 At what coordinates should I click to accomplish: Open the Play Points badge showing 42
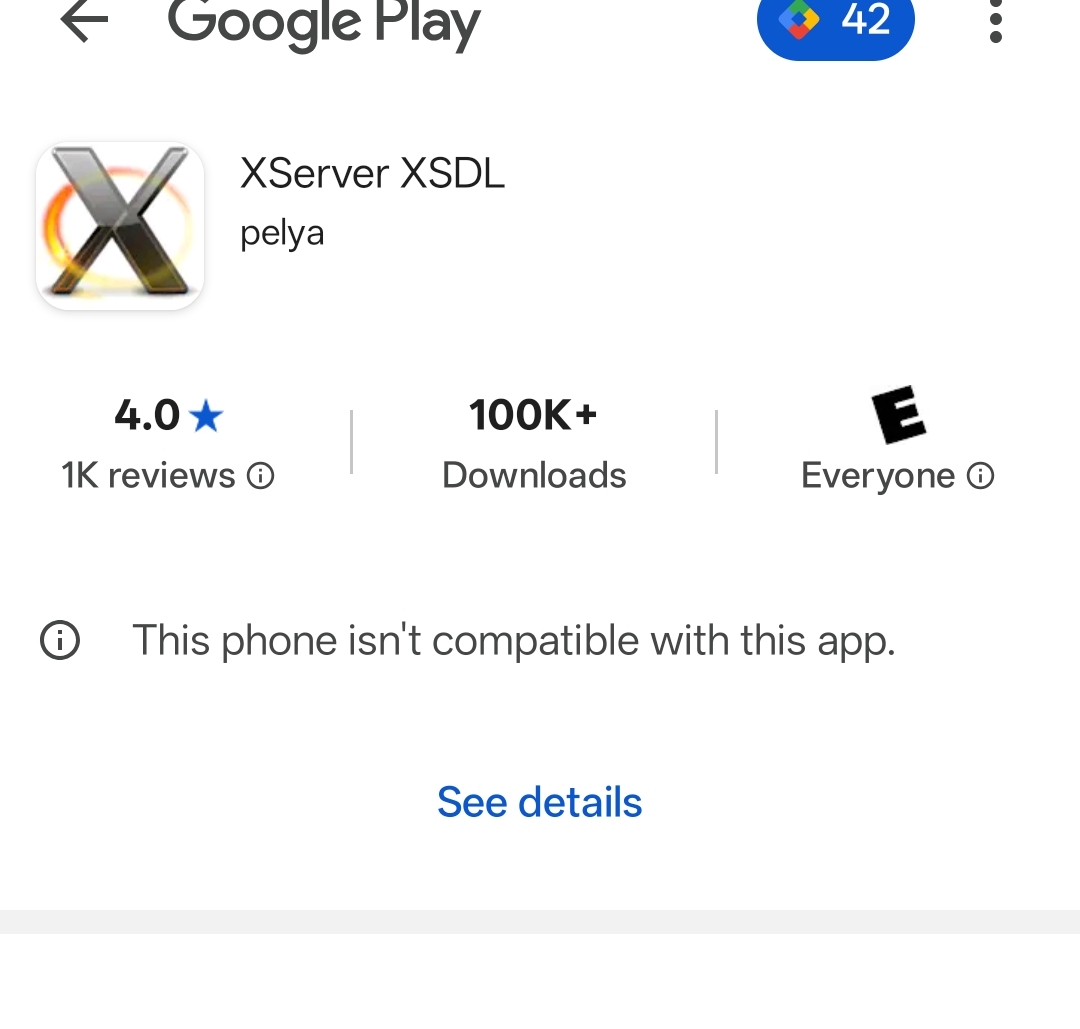(836, 22)
